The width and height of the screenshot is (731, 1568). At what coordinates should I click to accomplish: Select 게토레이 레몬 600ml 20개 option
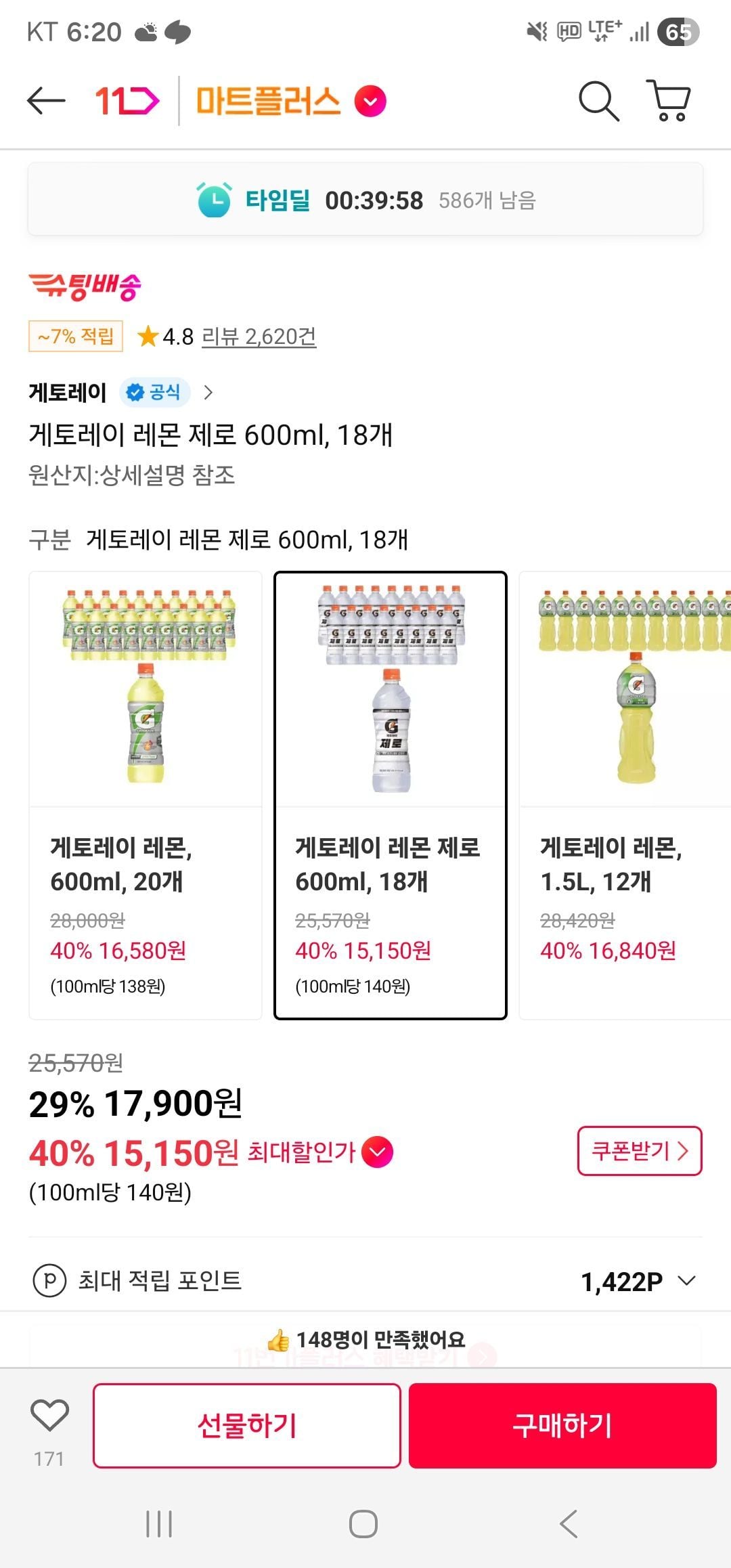pyautogui.click(x=146, y=795)
